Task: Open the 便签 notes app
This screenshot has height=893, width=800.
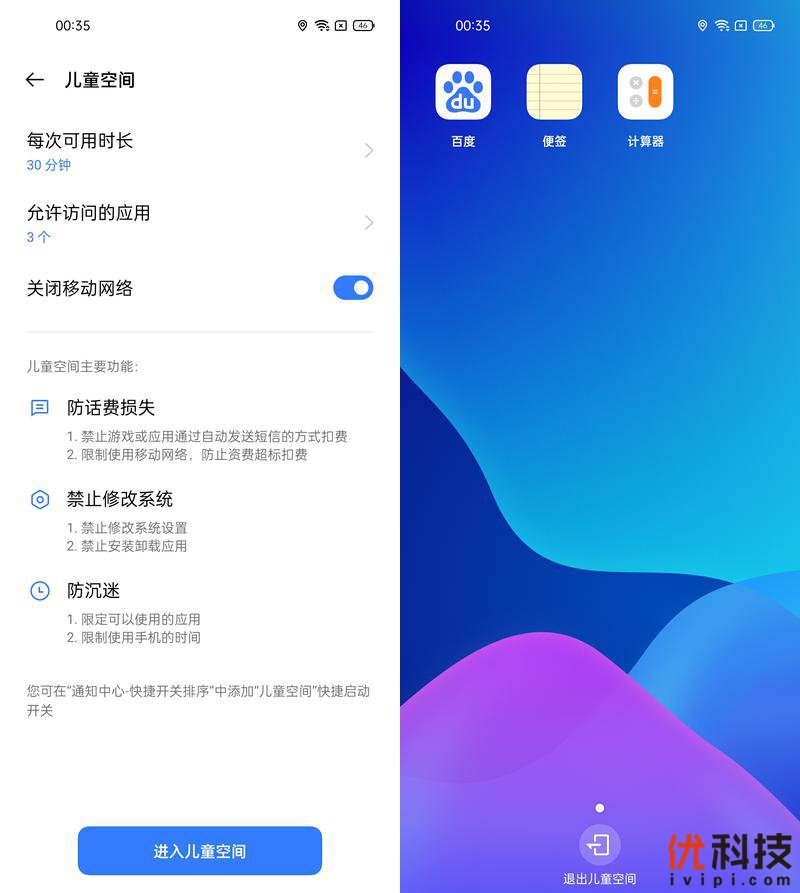Action: 554,92
